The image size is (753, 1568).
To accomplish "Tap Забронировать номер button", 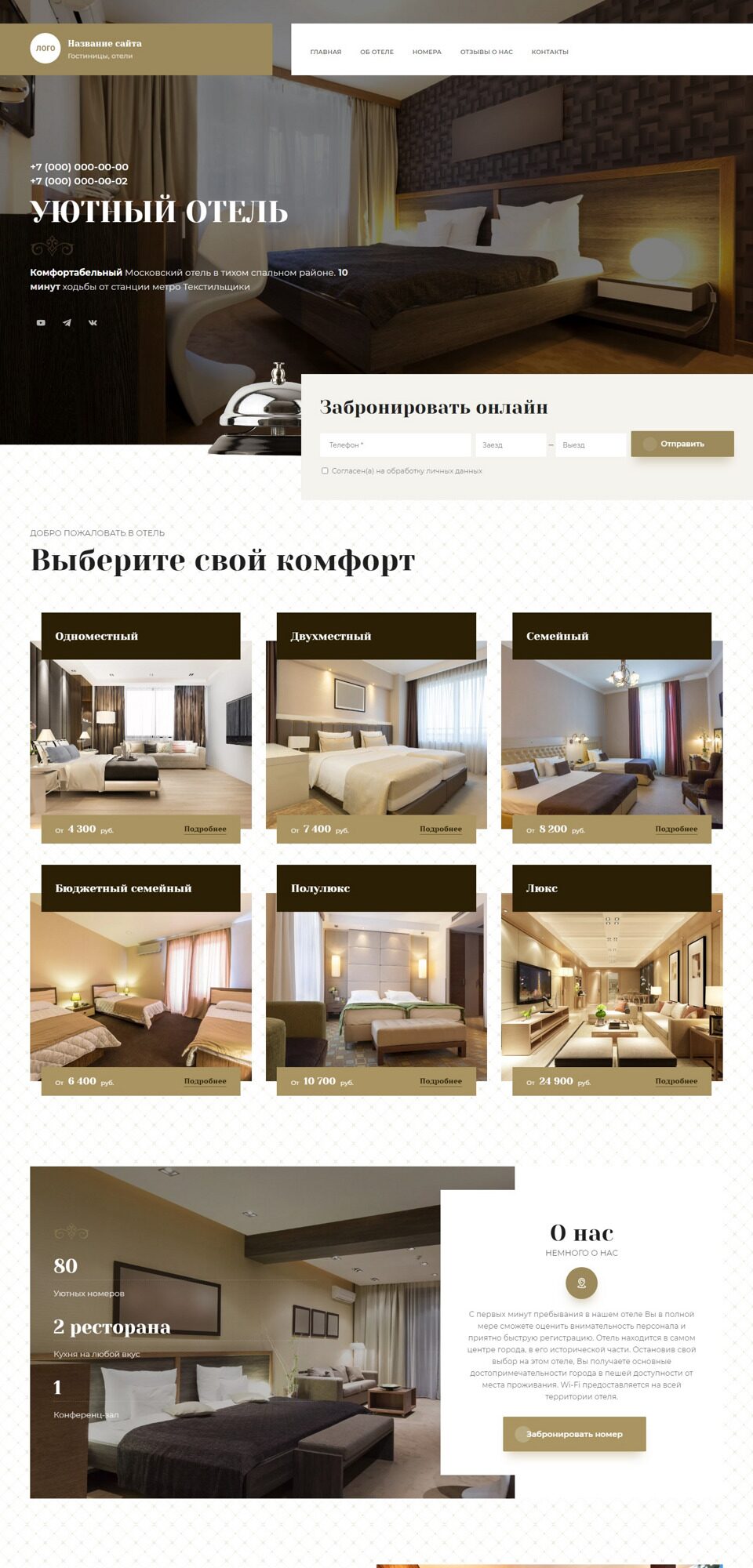I will point(574,1434).
